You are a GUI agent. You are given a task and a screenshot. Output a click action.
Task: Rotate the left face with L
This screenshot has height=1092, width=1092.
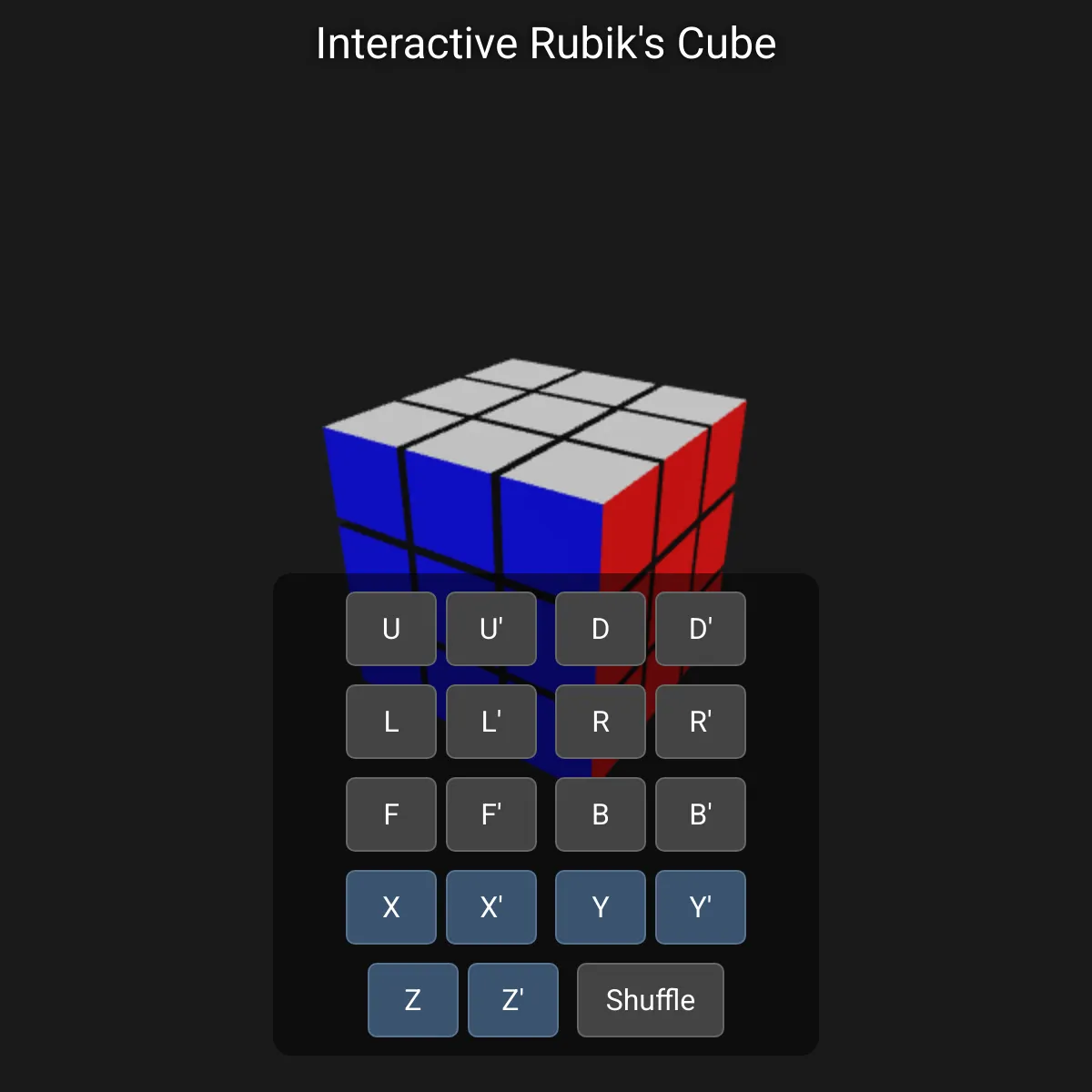coord(391,722)
